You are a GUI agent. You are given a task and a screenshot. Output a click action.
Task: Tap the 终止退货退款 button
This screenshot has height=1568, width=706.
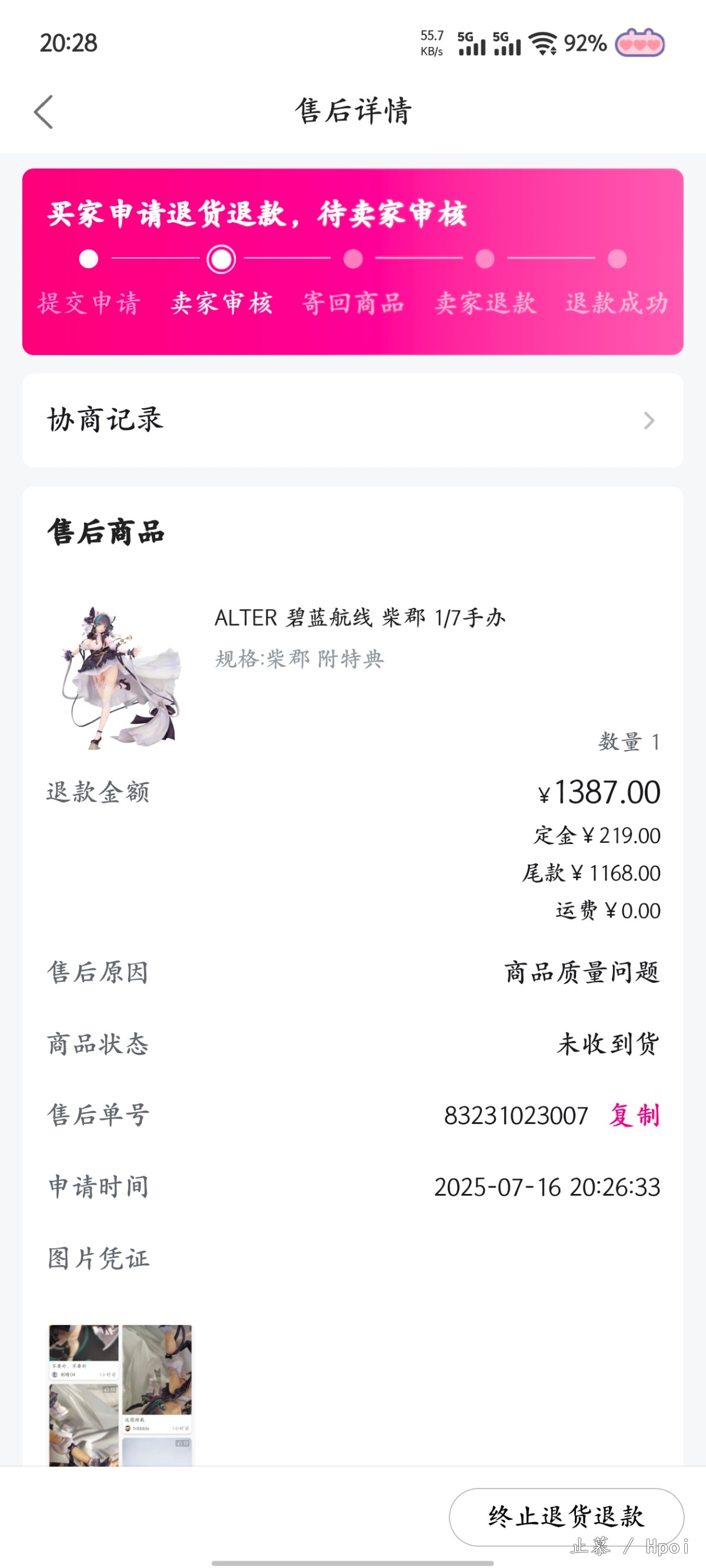(x=566, y=1516)
